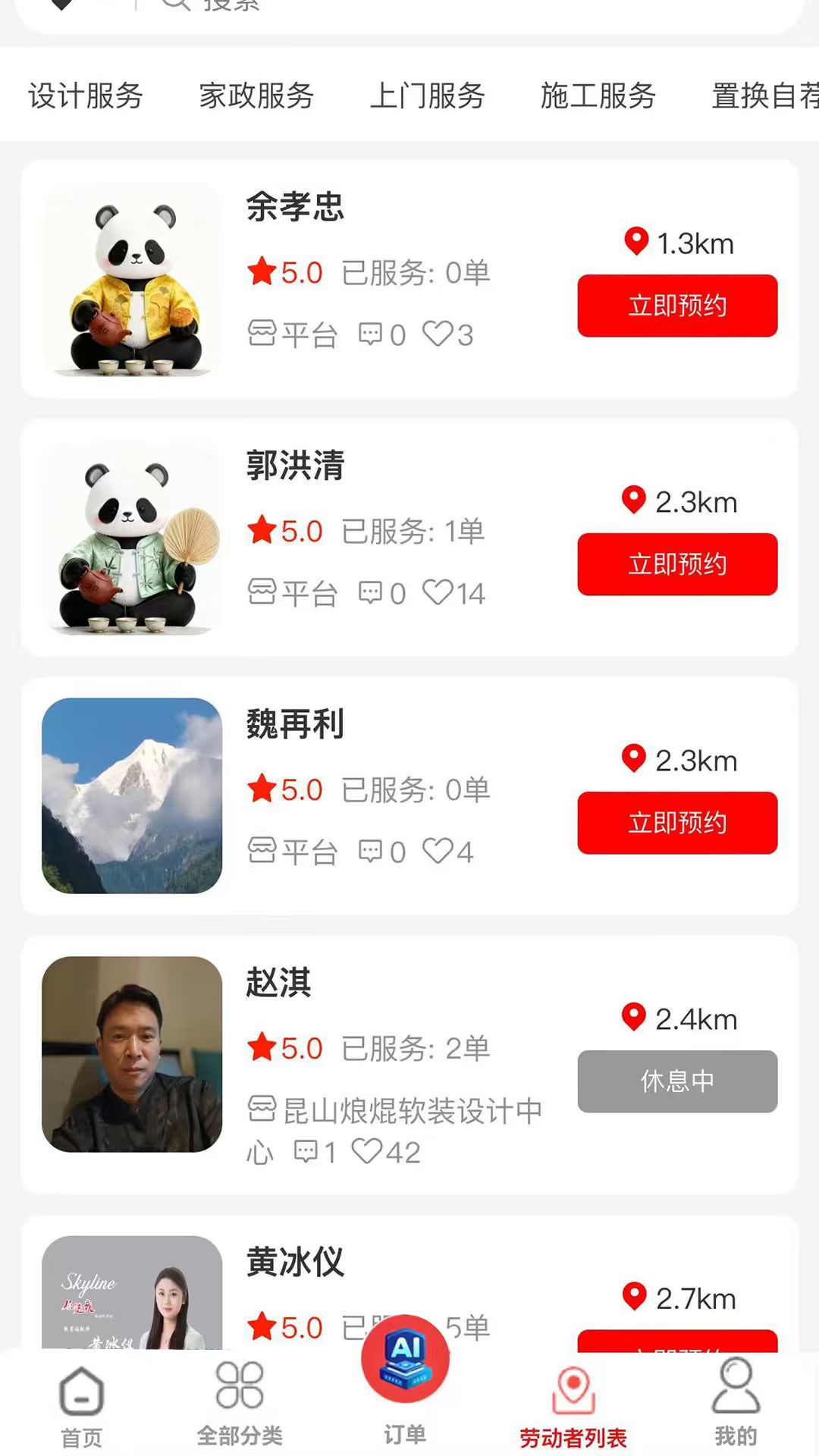Tap the comment bubble icon on 余孝忠's card
This screenshot has height=1456, width=819.
point(372,334)
